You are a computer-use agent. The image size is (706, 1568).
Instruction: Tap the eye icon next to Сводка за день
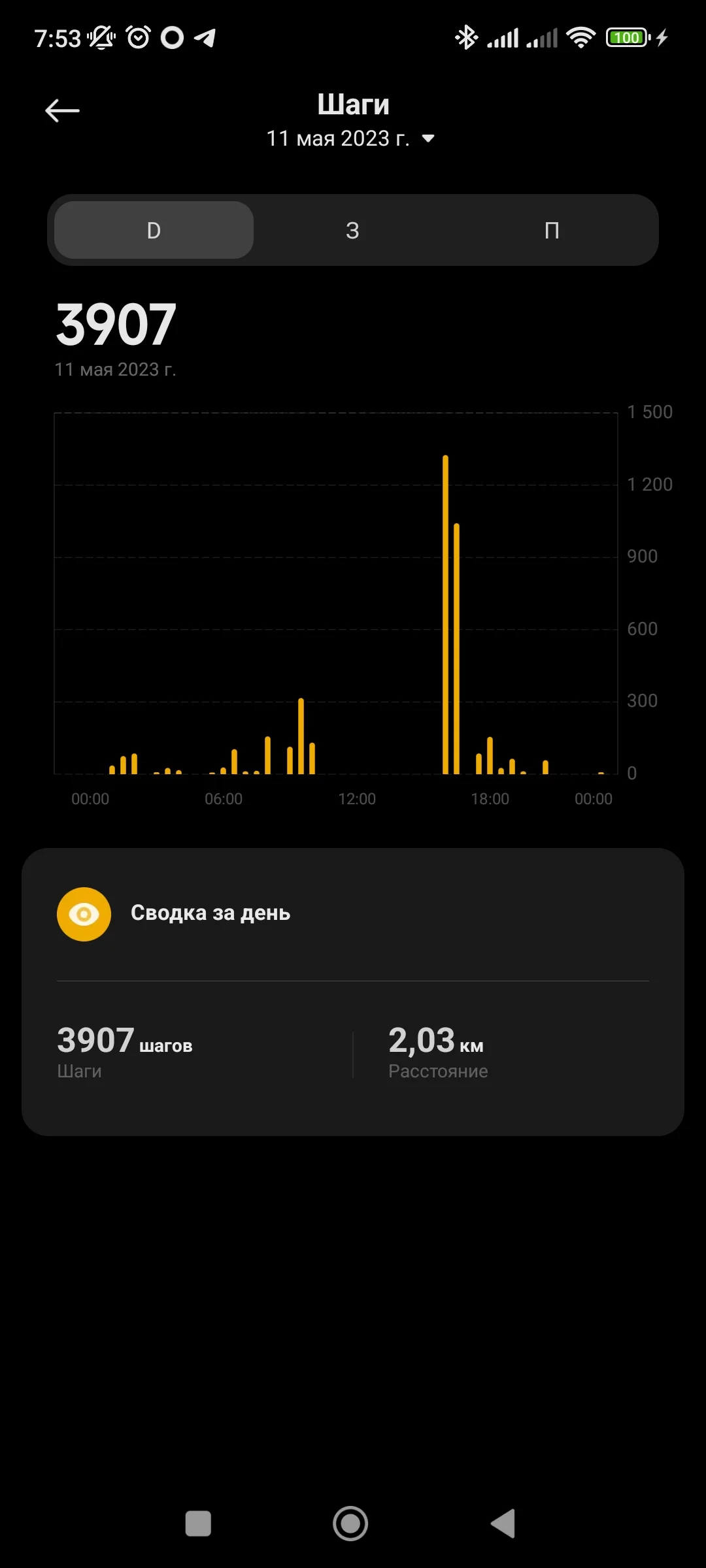tap(84, 913)
